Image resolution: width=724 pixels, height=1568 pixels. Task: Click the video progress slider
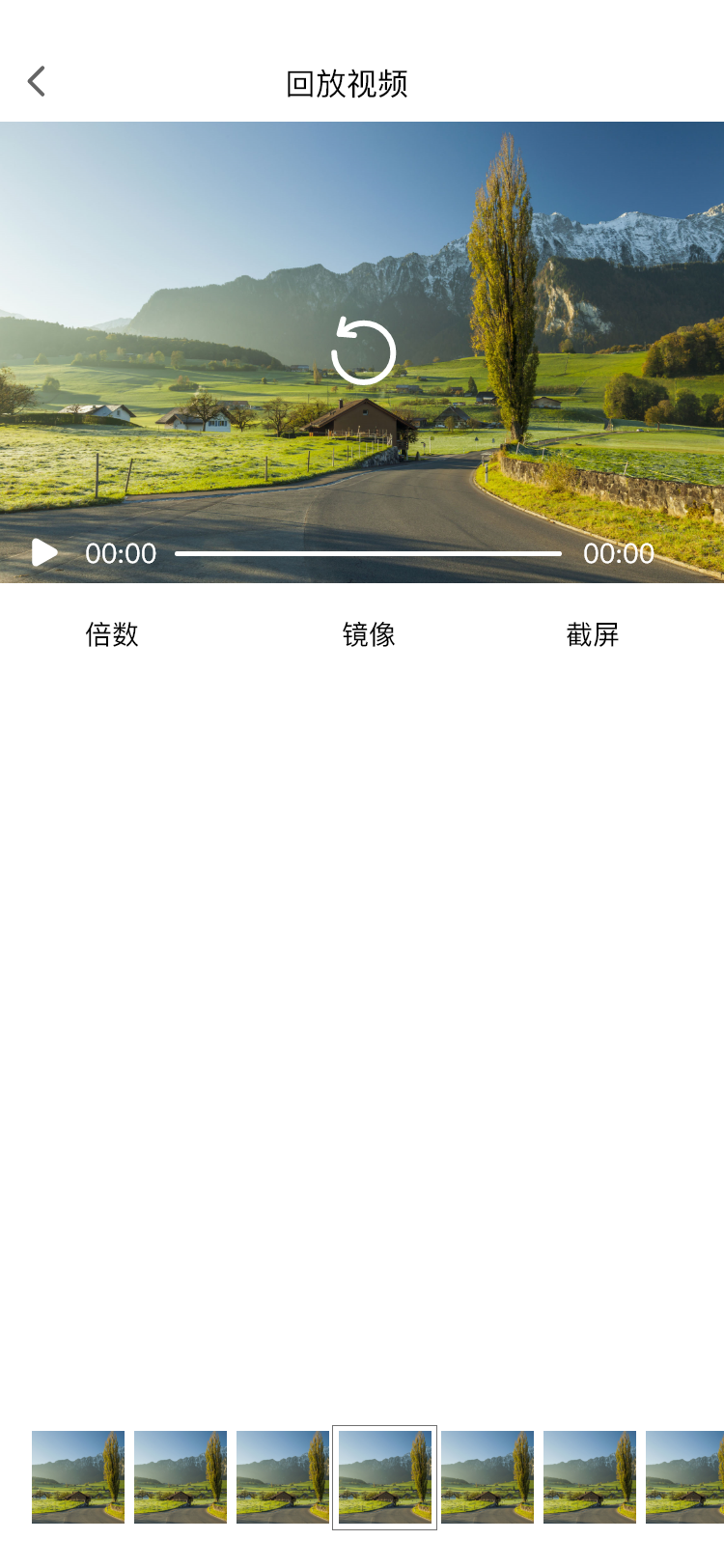coord(368,552)
